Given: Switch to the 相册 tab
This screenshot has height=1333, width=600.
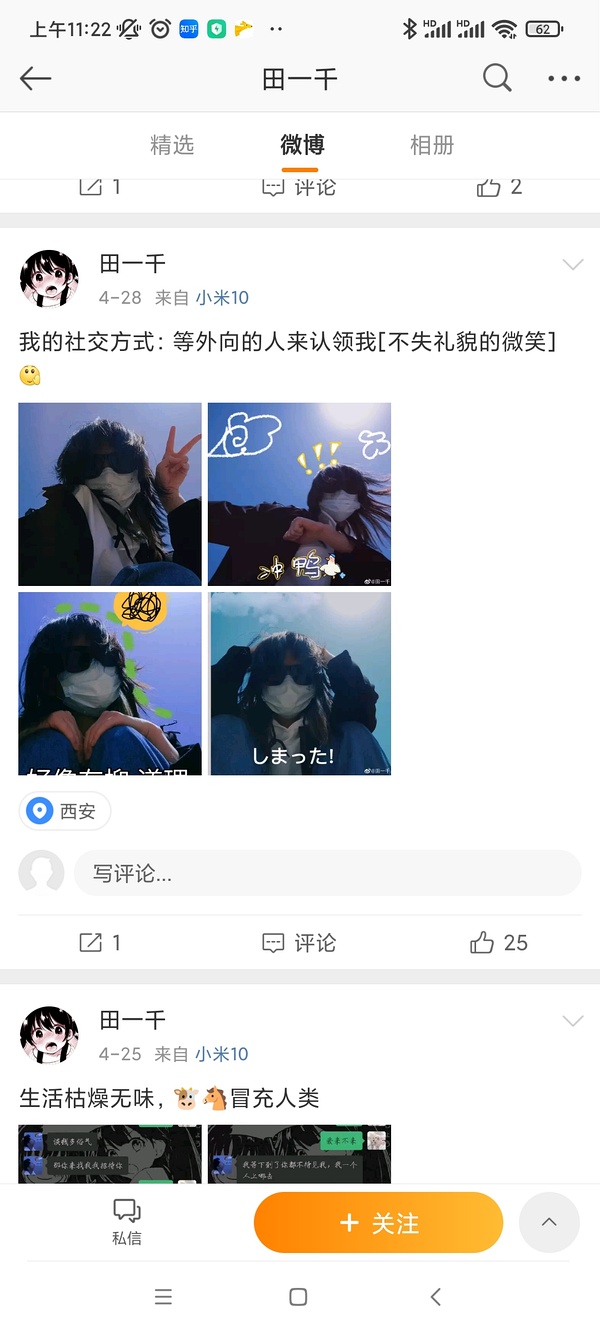Looking at the screenshot, I should point(432,145).
